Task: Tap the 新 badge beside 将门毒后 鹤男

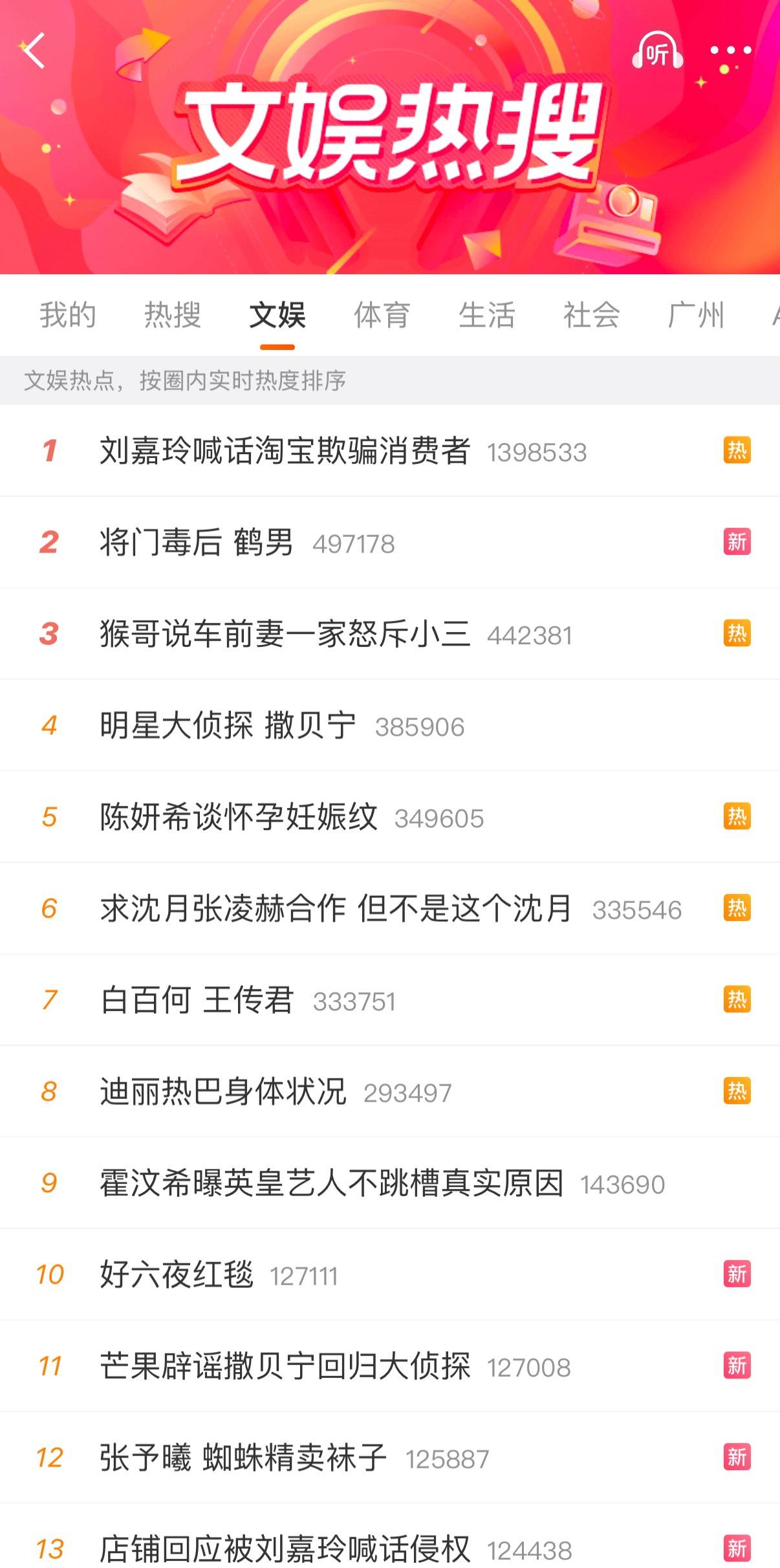Action: point(737,542)
